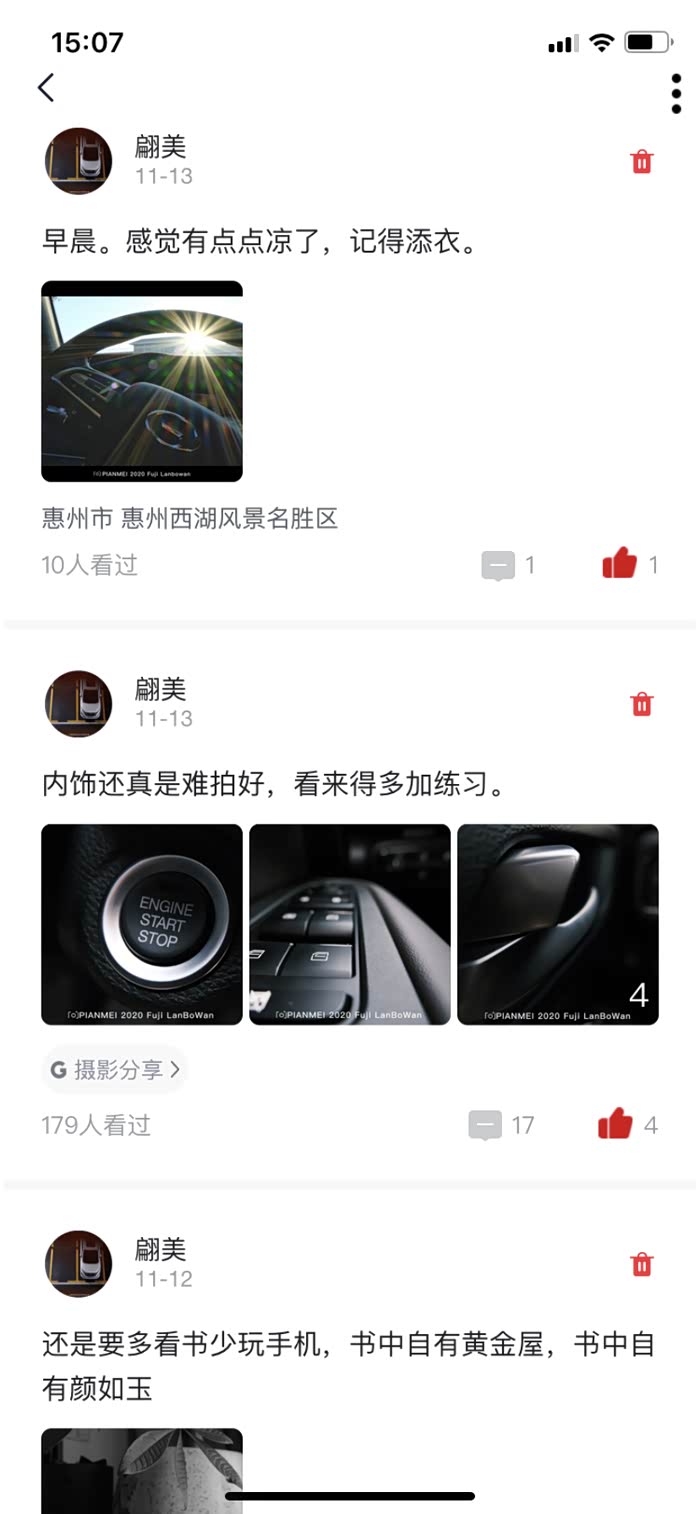
Task: Delete the post about 早晨 feeling cool
Action: point(642,162)
